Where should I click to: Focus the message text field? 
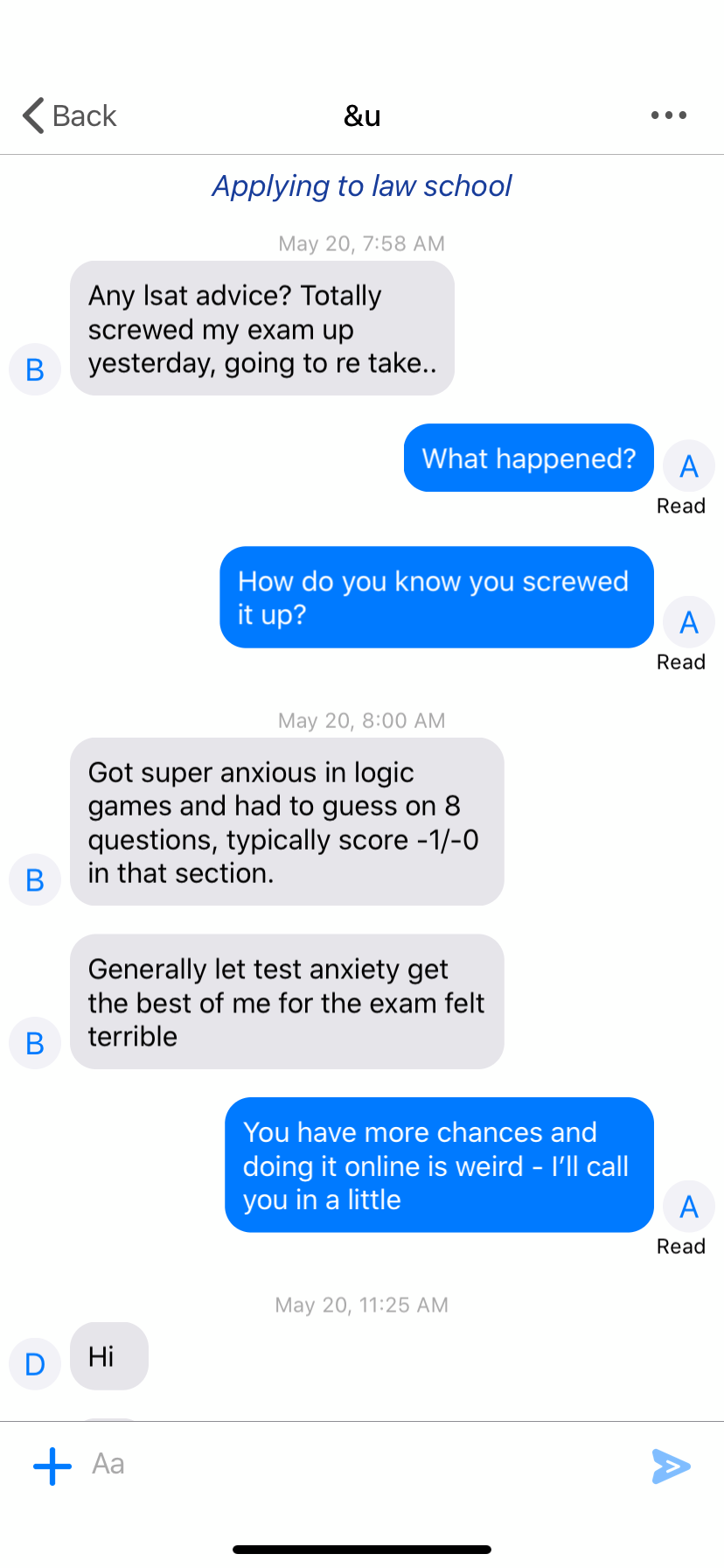[x=350, y=1464]
